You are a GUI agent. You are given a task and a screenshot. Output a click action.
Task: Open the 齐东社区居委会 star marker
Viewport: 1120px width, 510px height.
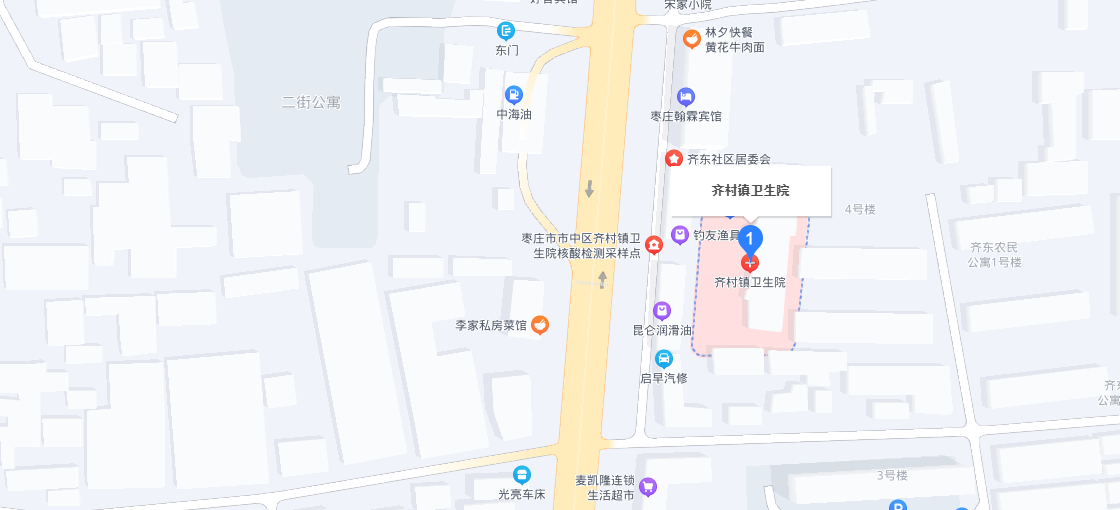[675, 158]
